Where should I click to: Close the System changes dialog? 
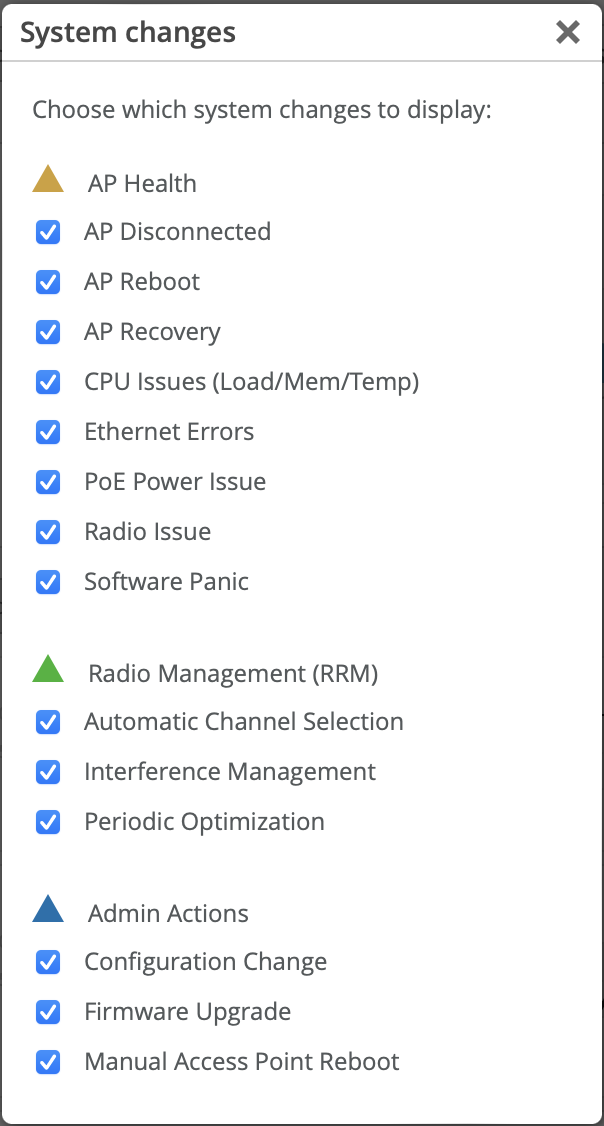pyautogui.click(x=567, y=32)
